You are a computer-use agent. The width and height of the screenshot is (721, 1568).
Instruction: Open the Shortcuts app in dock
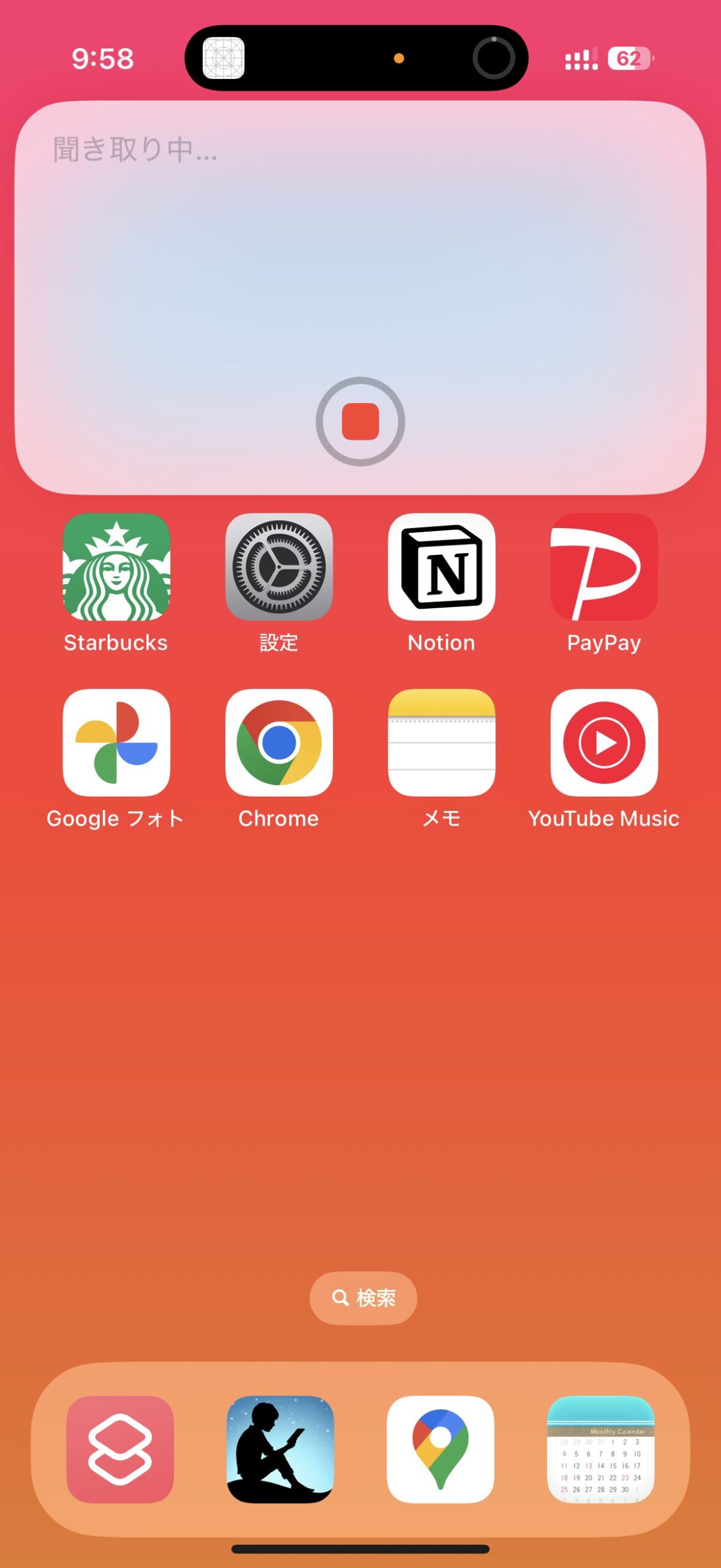(x=120, y=1449)
